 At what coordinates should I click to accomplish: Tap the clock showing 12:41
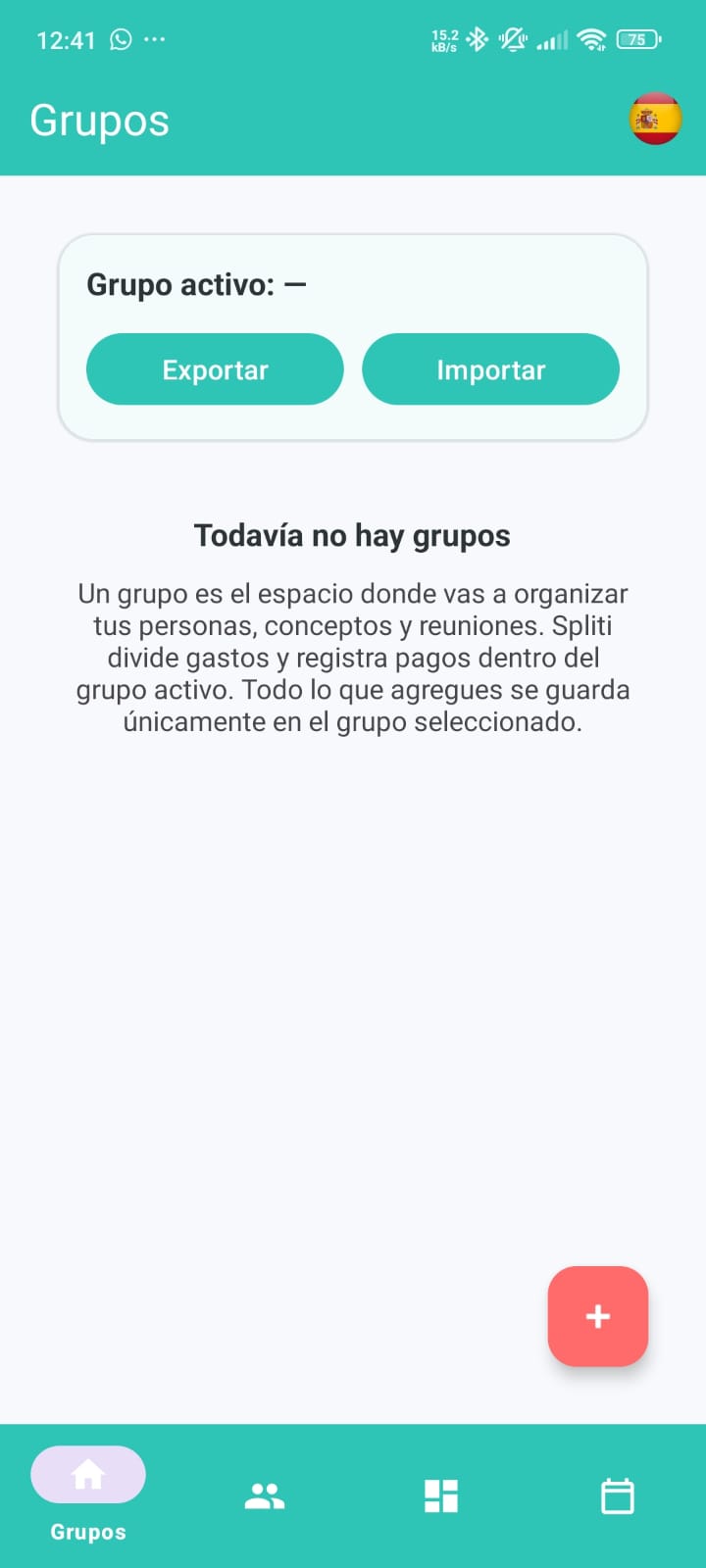click(x=66, y=39)
